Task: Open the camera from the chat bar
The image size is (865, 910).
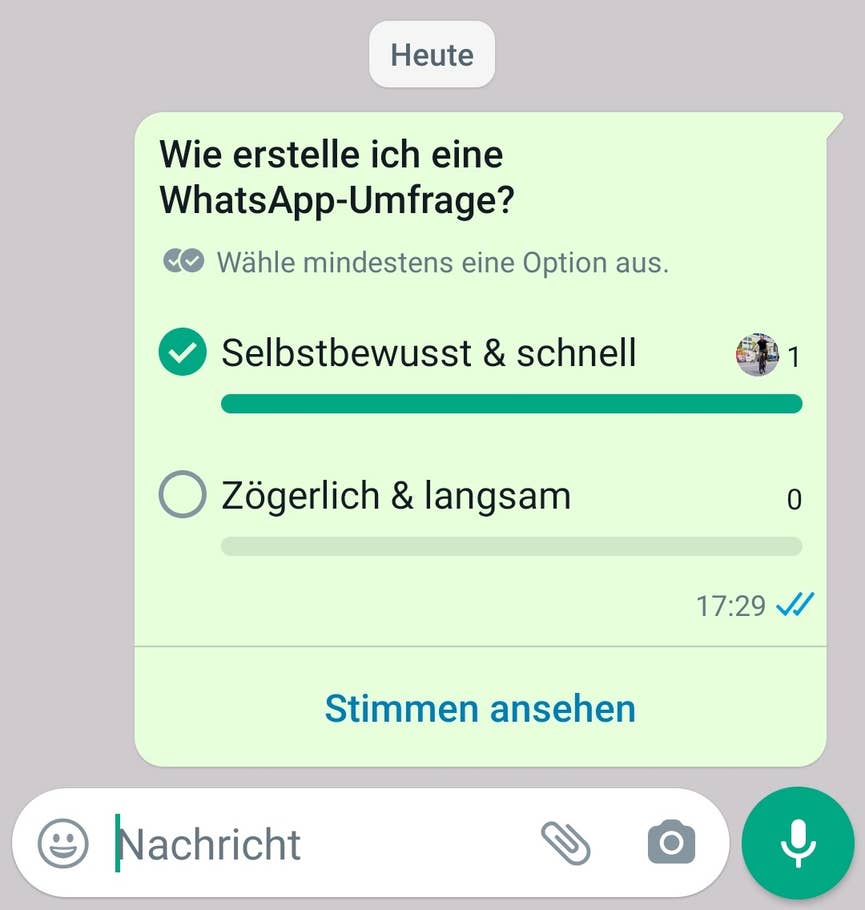Action: [671, 843]
